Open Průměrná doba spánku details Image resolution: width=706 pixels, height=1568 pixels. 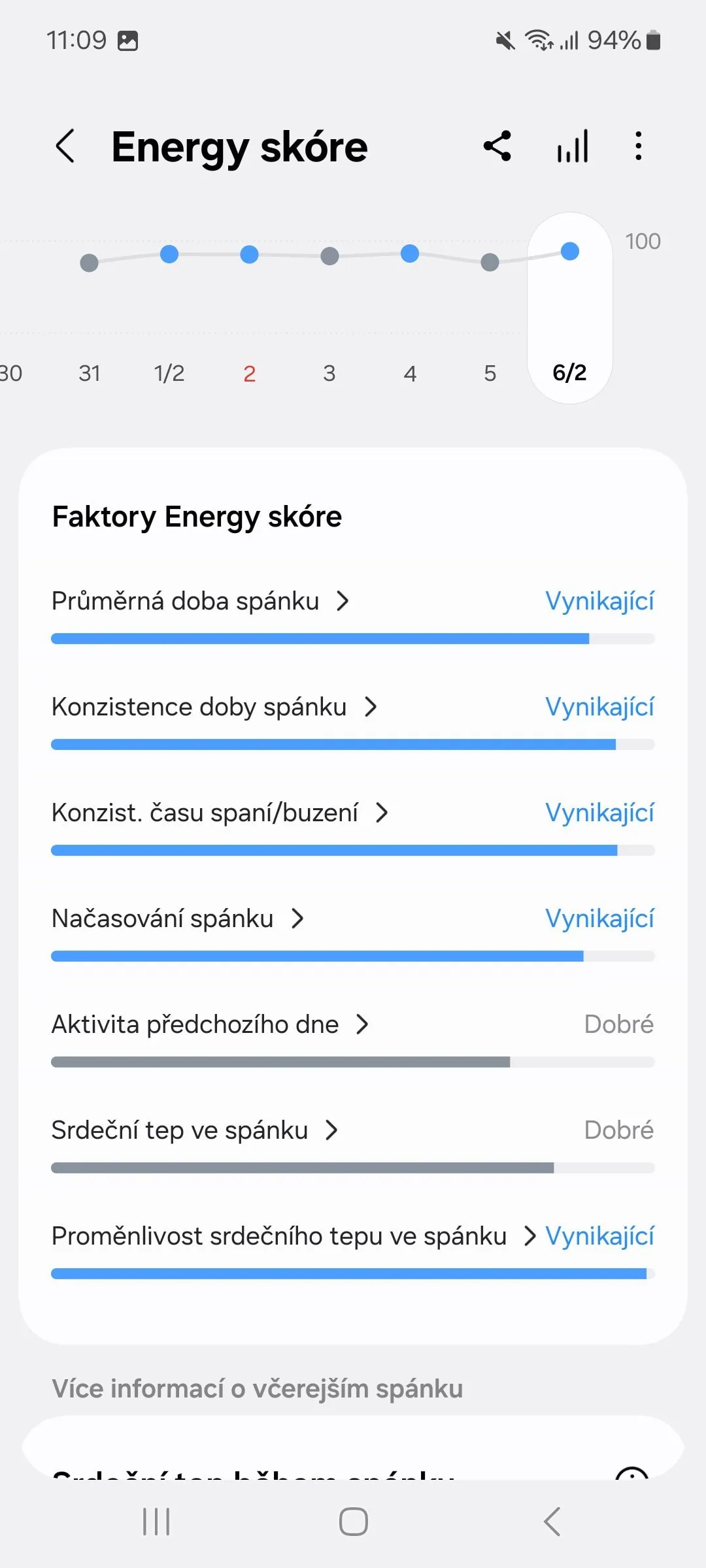200,601
